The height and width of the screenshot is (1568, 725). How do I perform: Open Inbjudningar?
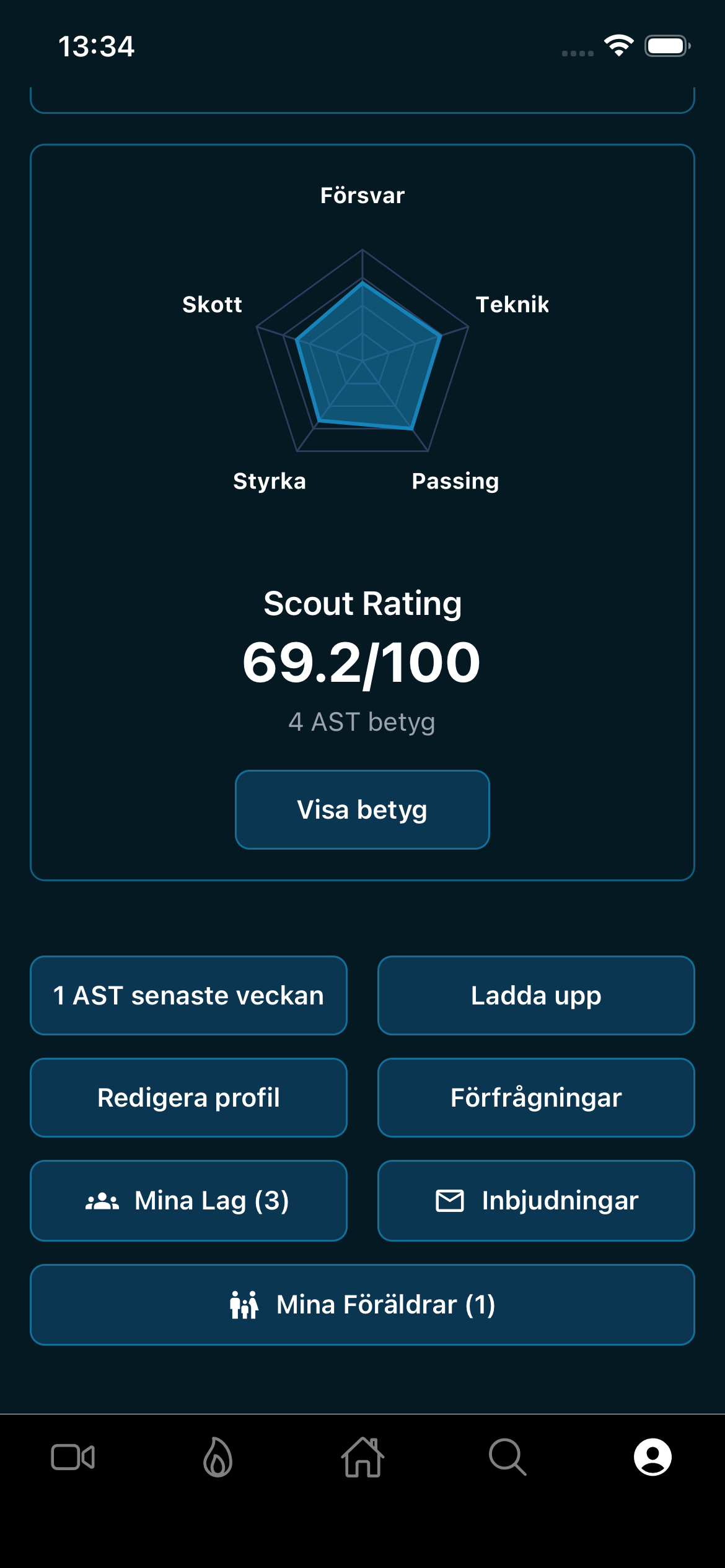[x=535, y=1200]
